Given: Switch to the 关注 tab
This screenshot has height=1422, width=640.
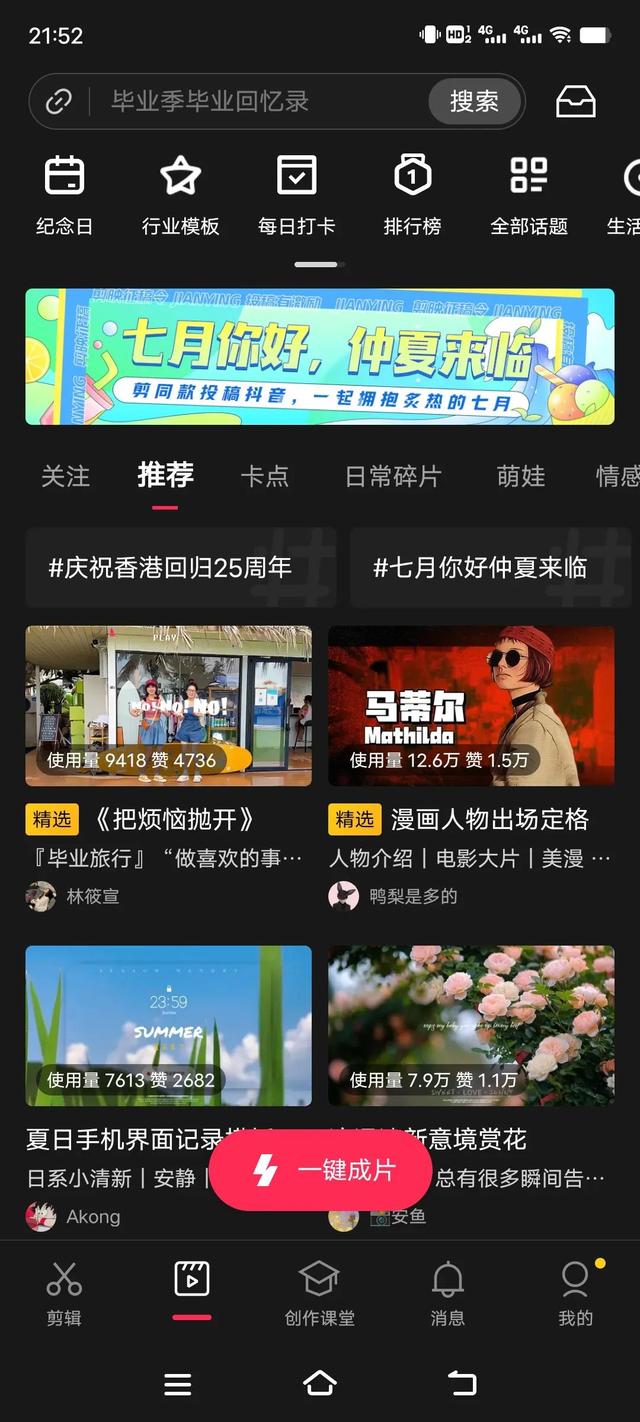Looking at the screenshot, I should [x=65, y=476].
